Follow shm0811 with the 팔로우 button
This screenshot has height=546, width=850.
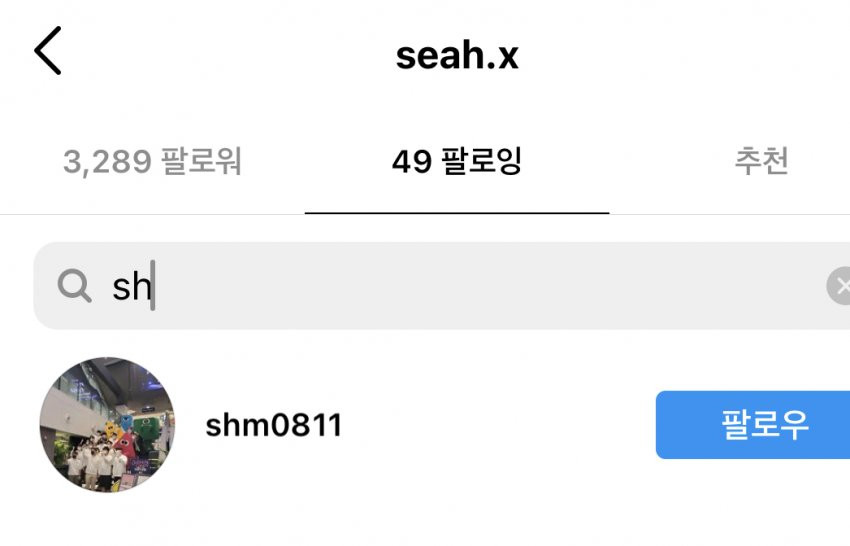pyautogui.click(x=753, y=425)
